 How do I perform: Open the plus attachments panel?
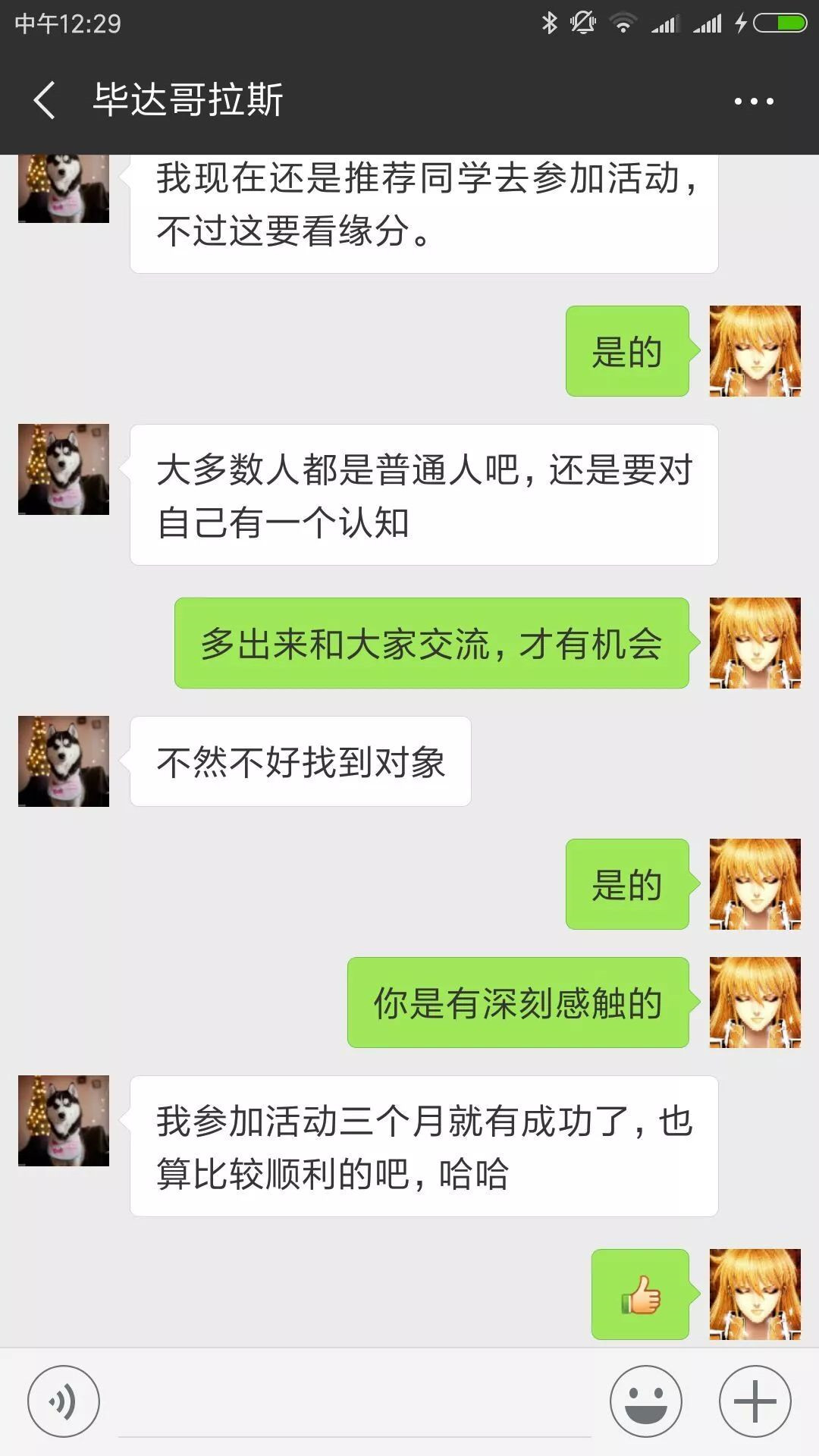click(x=755, y=1401)
